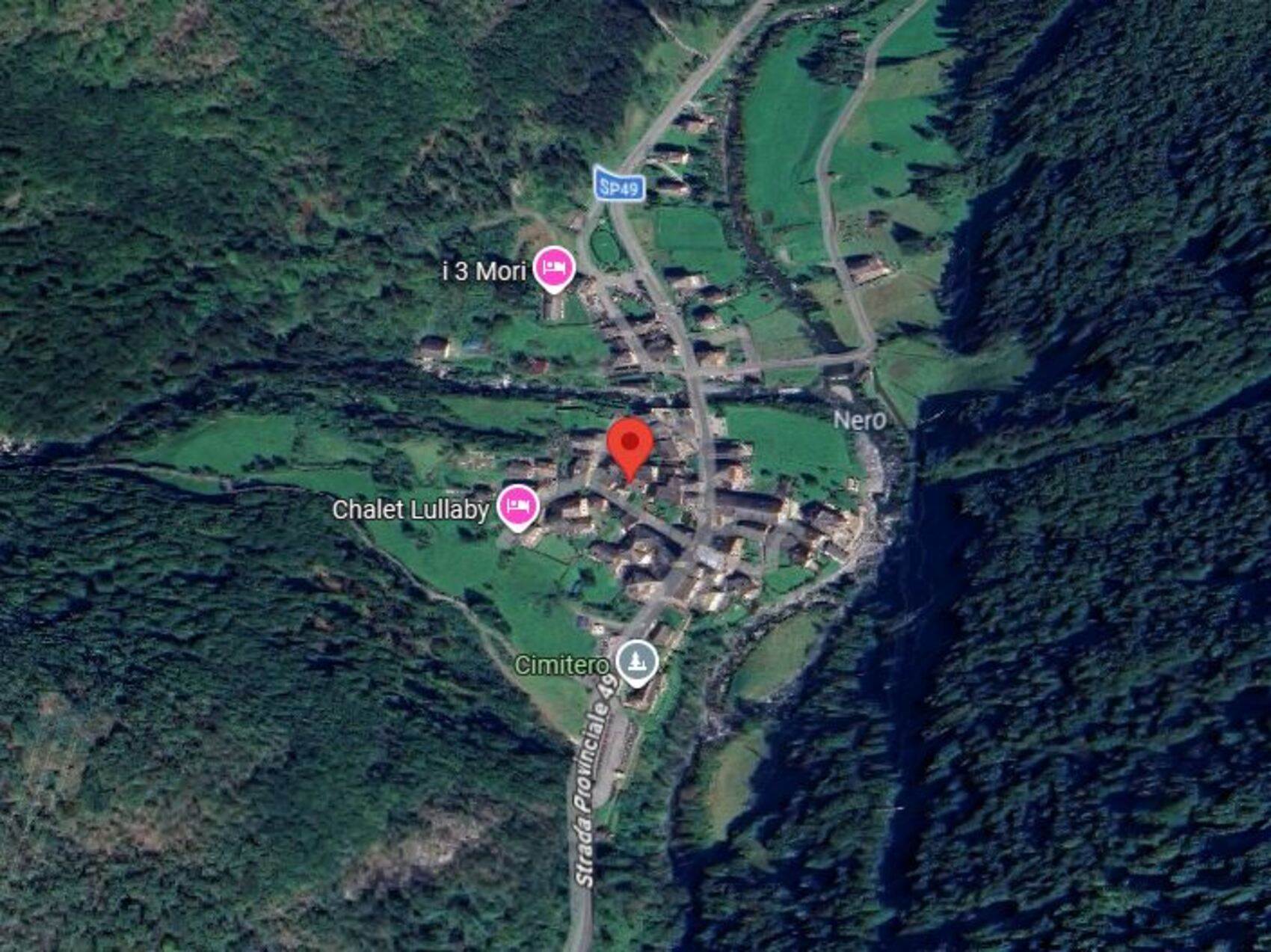Select the Chalet Lullaby hotel pin
The width and height of the screenshot is (1271, 952).
click(520, 505)
